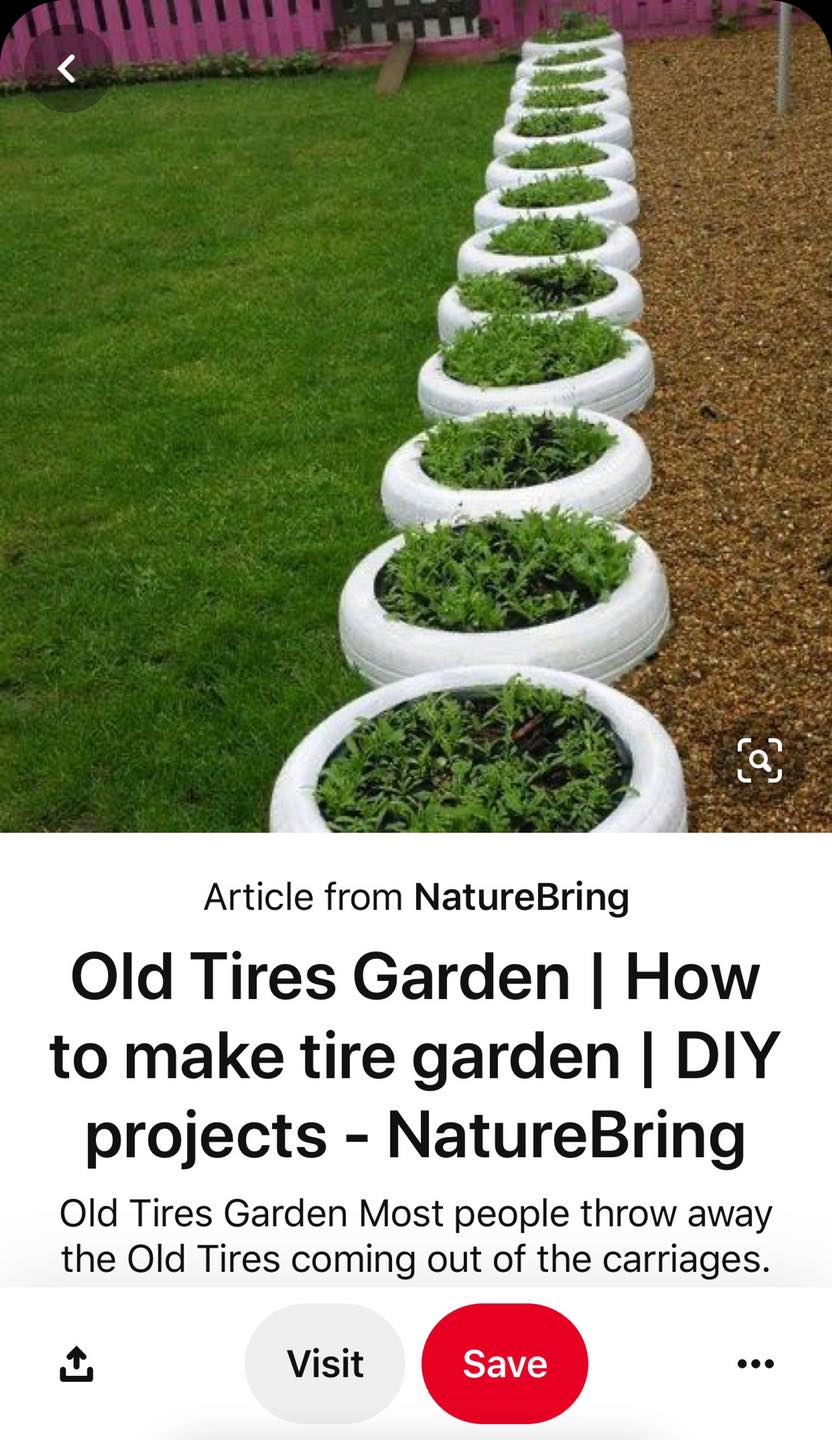This screenshot has height=1440, width=832.
Task: Go back using the top-left arrow
Action: 67,69
